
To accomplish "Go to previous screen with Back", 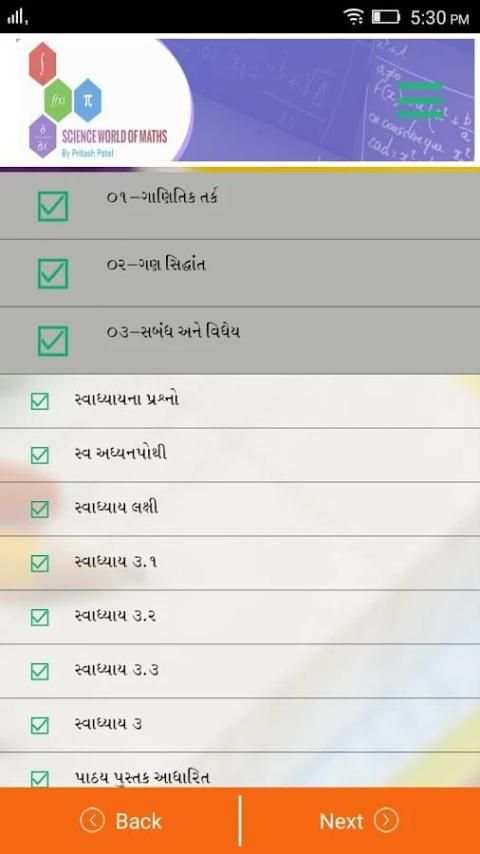I will tap(121, 821).
